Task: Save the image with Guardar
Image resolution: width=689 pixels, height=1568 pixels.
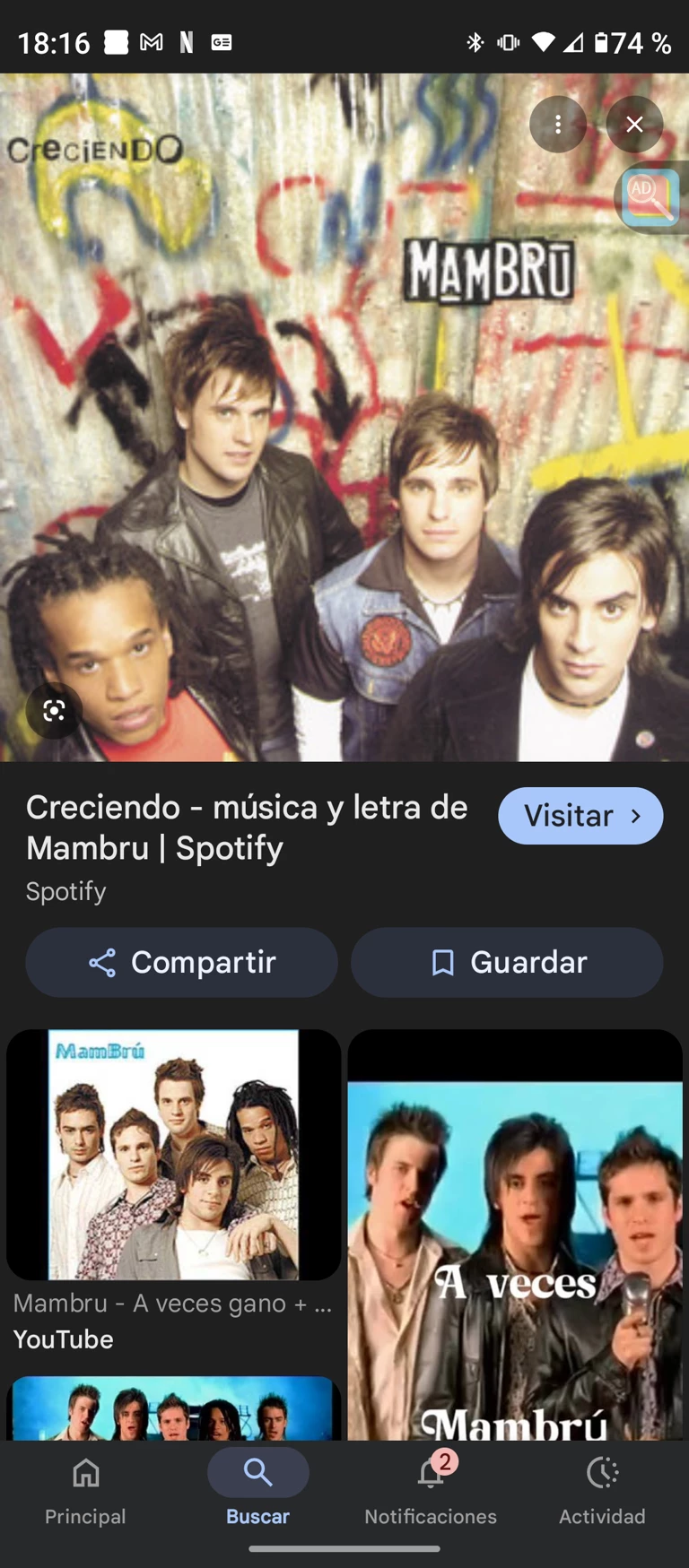Action: tap(507, 962)
